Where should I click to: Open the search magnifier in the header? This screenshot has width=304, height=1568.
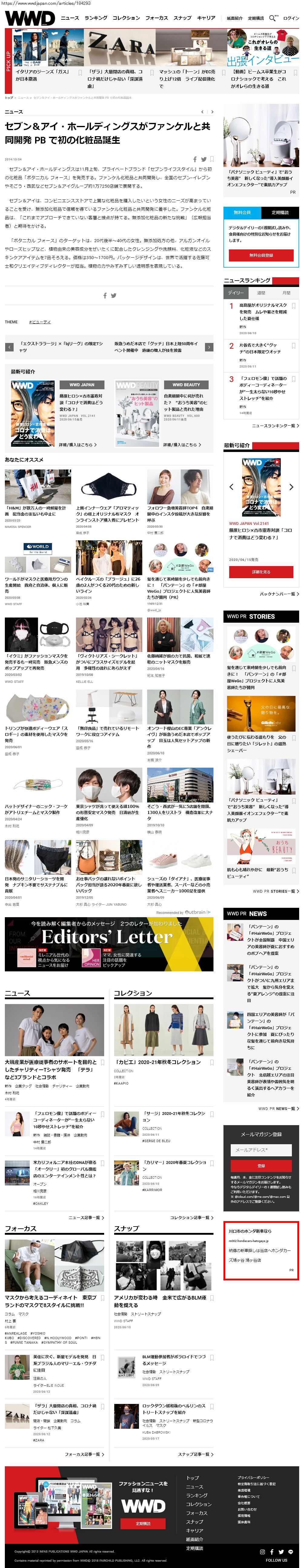pos(272,18)
